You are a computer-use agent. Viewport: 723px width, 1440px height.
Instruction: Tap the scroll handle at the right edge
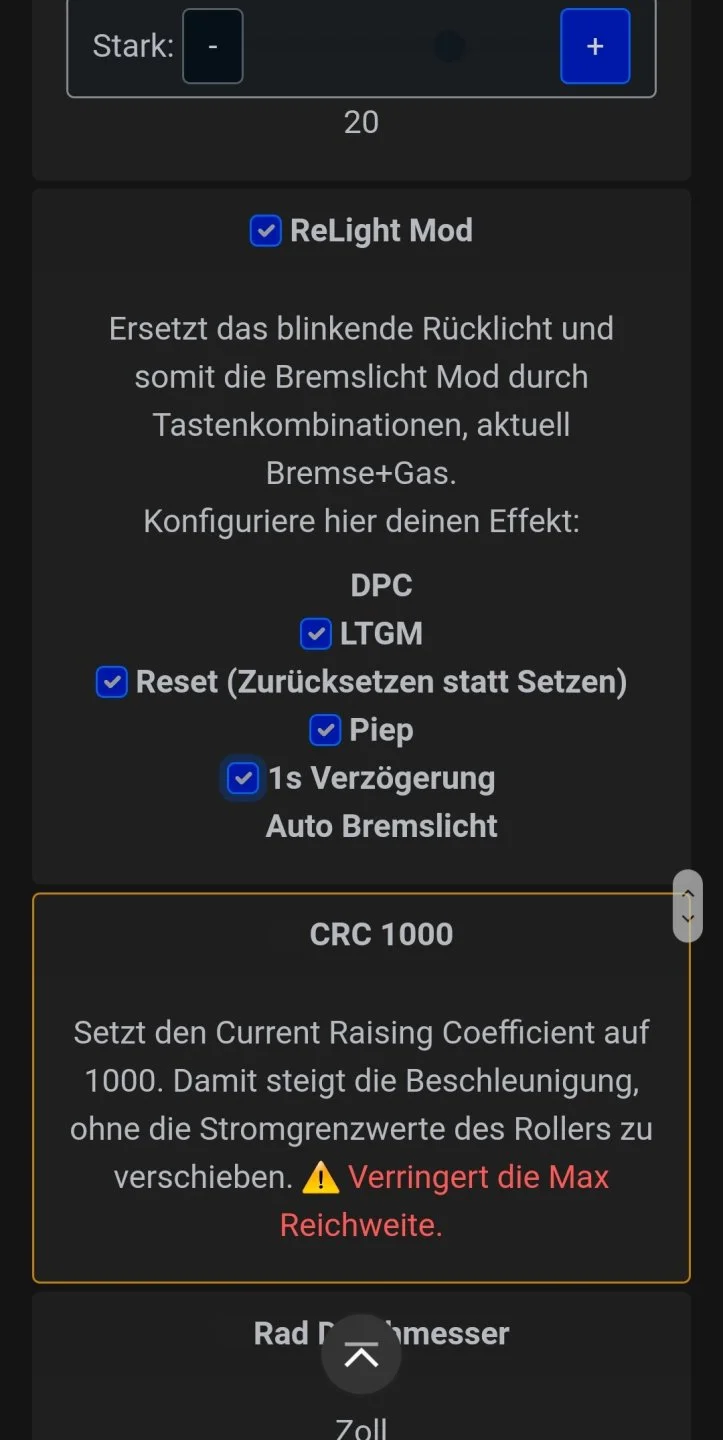(x=687, y=906)
